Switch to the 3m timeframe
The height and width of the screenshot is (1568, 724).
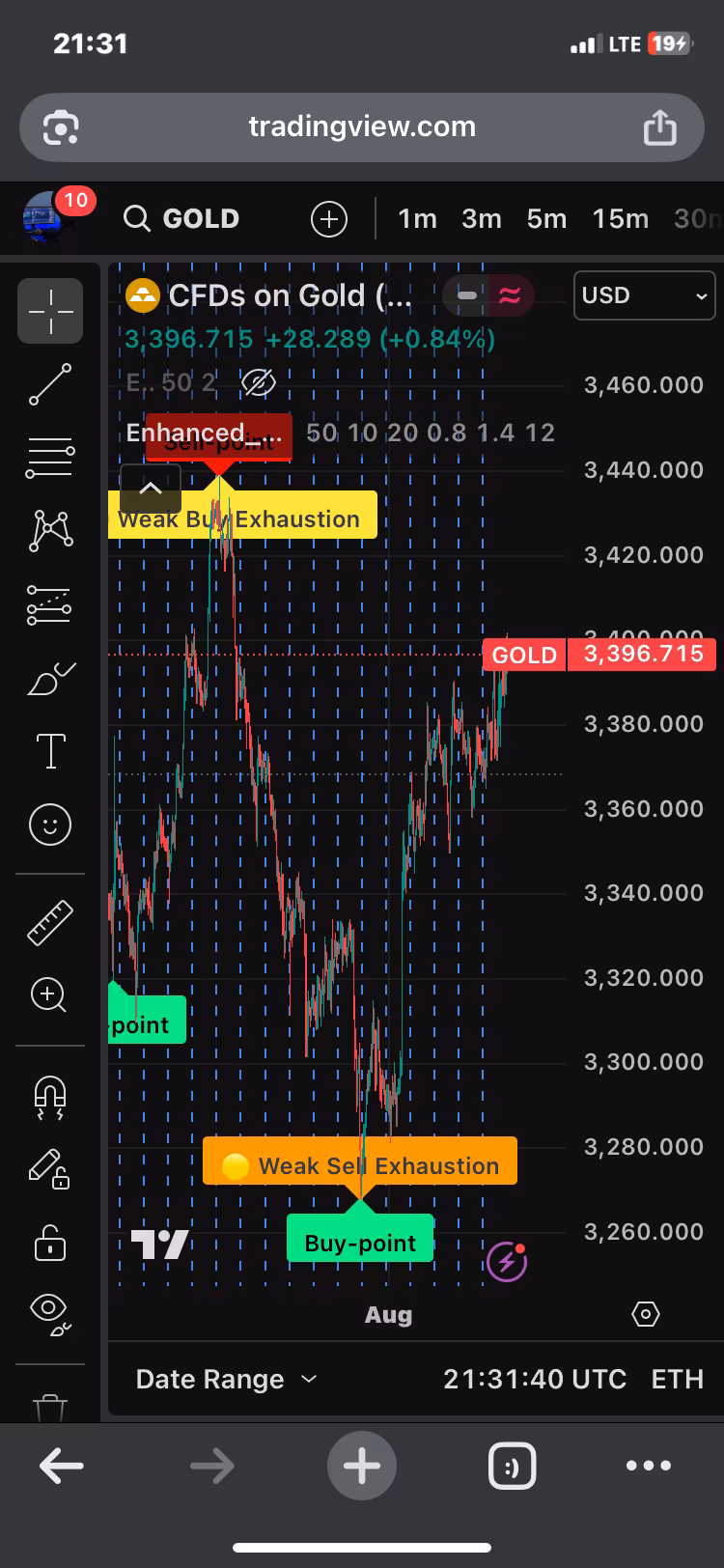coord(481,219)
